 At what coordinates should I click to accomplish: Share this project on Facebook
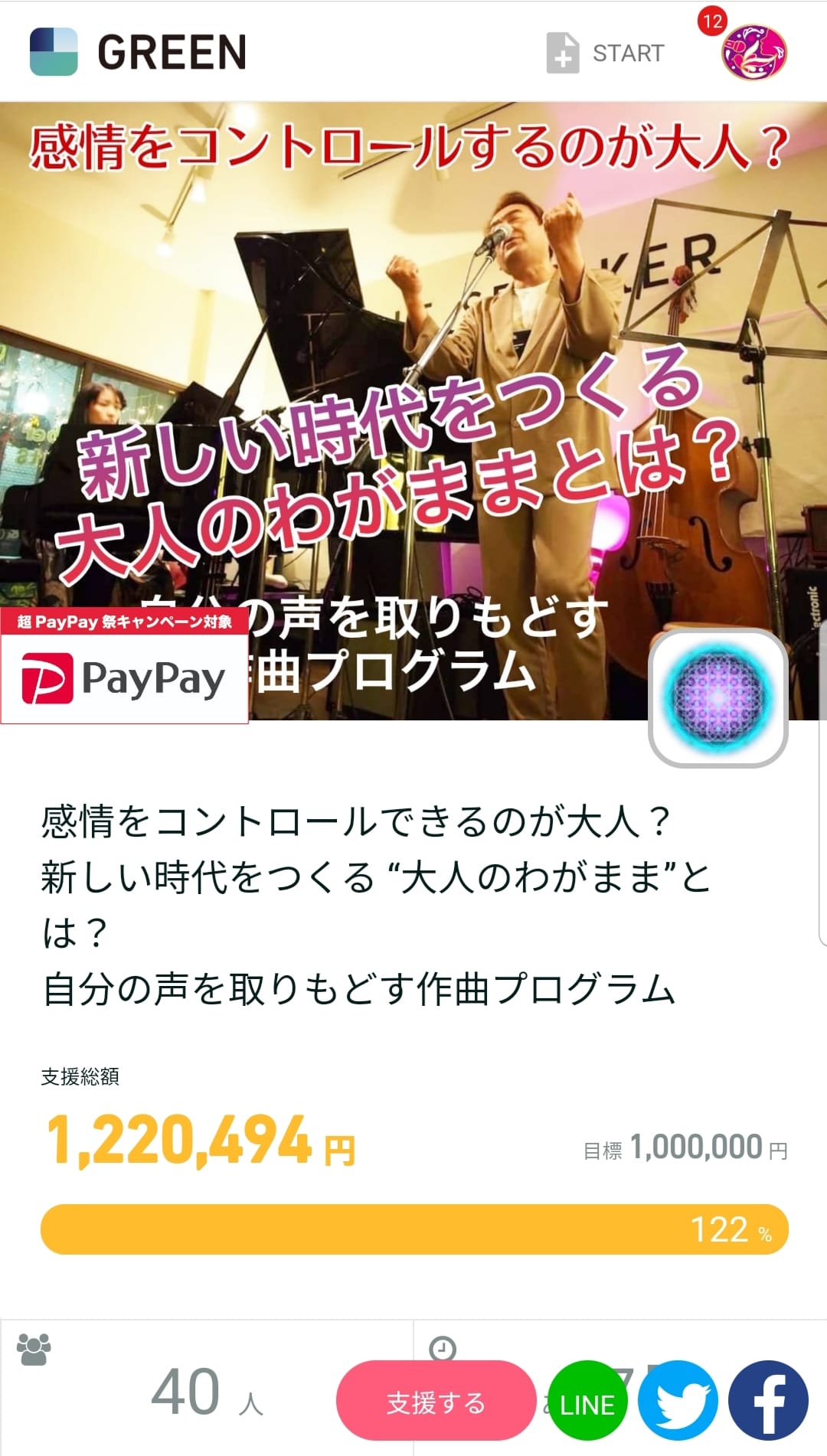tap(768, 1401)
